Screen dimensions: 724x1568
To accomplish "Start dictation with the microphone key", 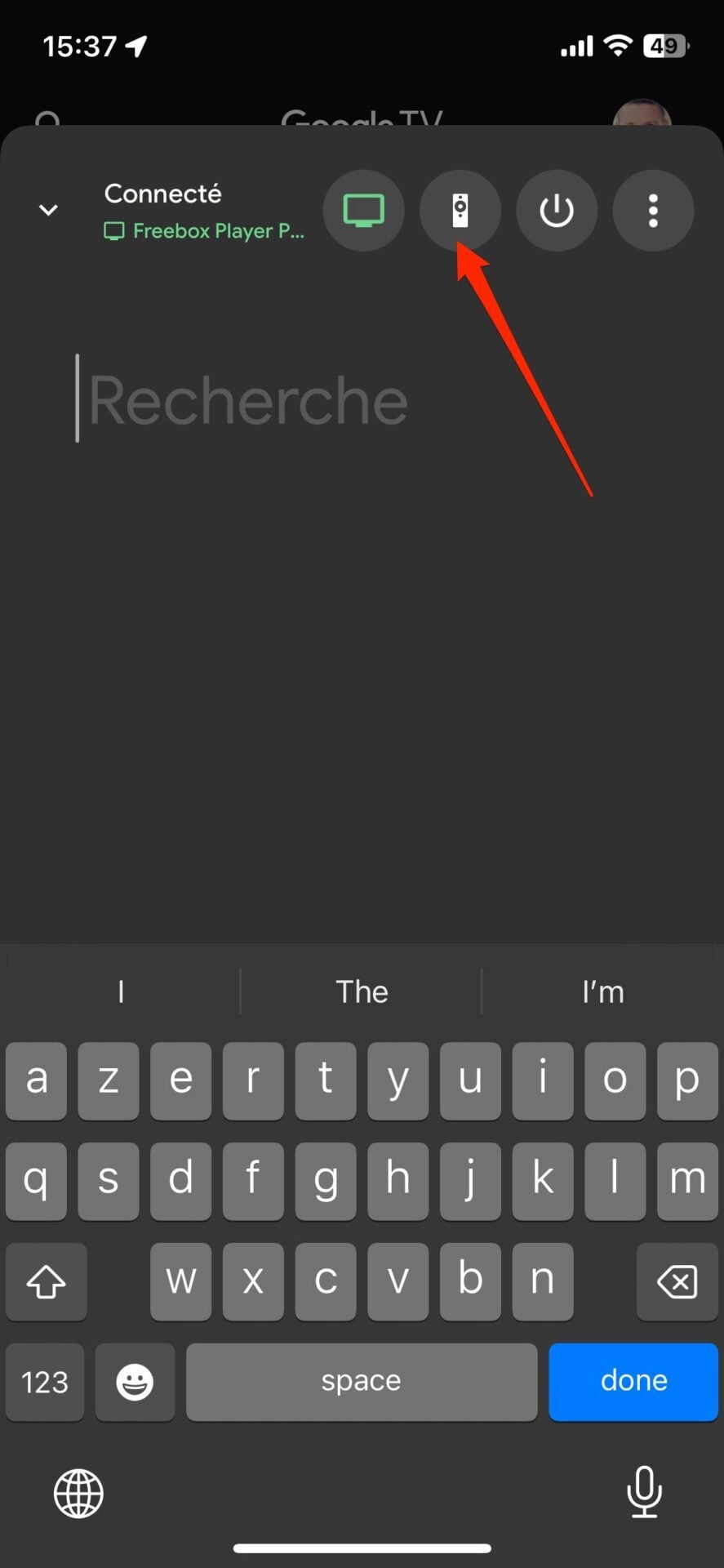I will (644, 1491).
